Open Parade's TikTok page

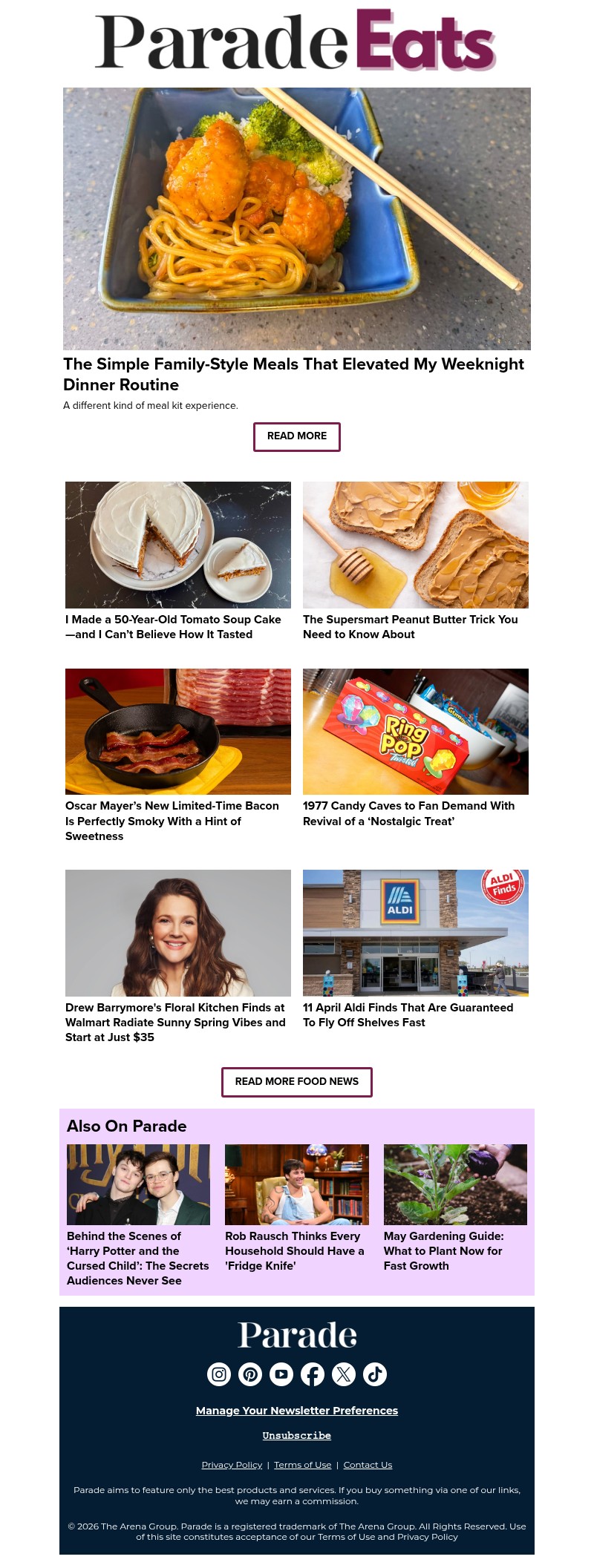(374, 1374)
